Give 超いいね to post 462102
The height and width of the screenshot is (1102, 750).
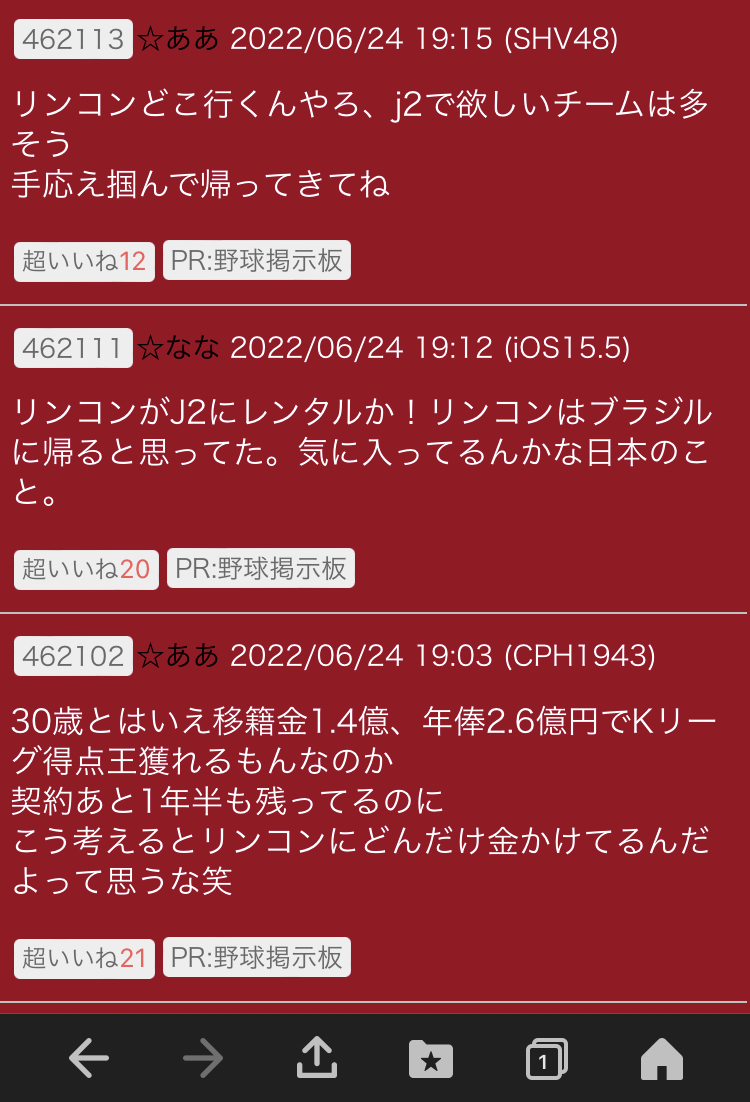[x=84, y=958]
